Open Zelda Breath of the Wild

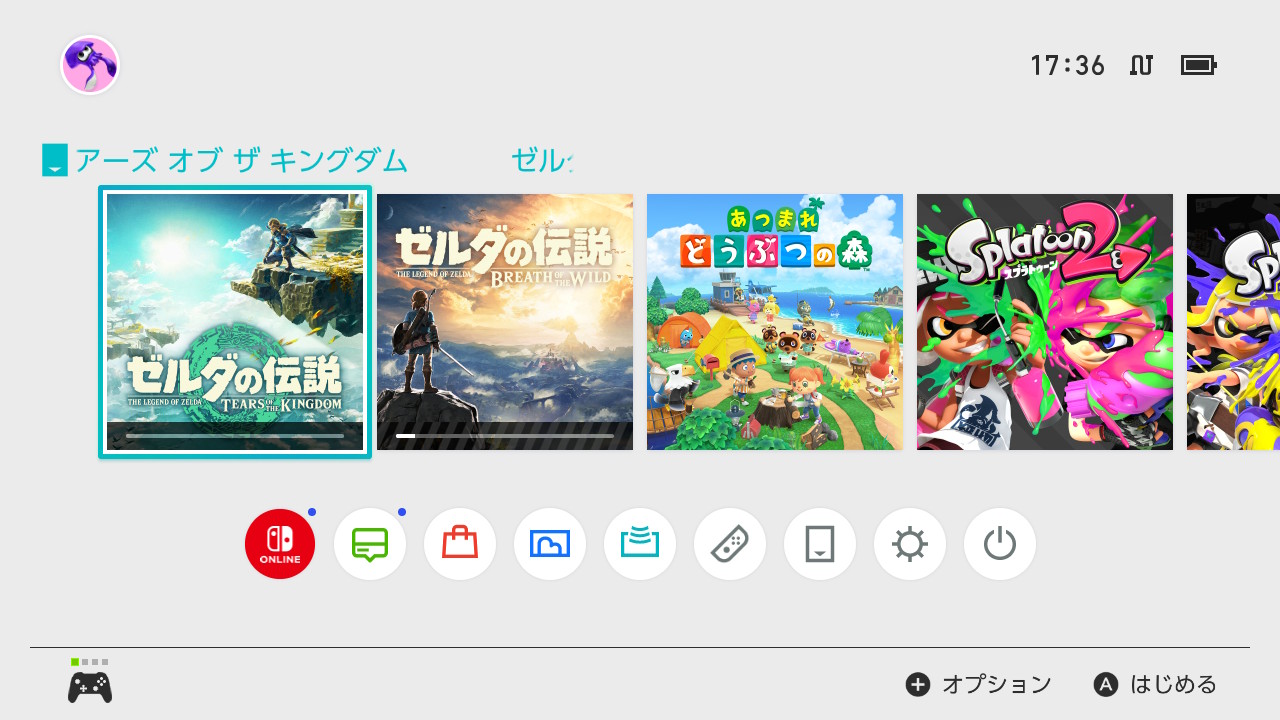(505, 322)
